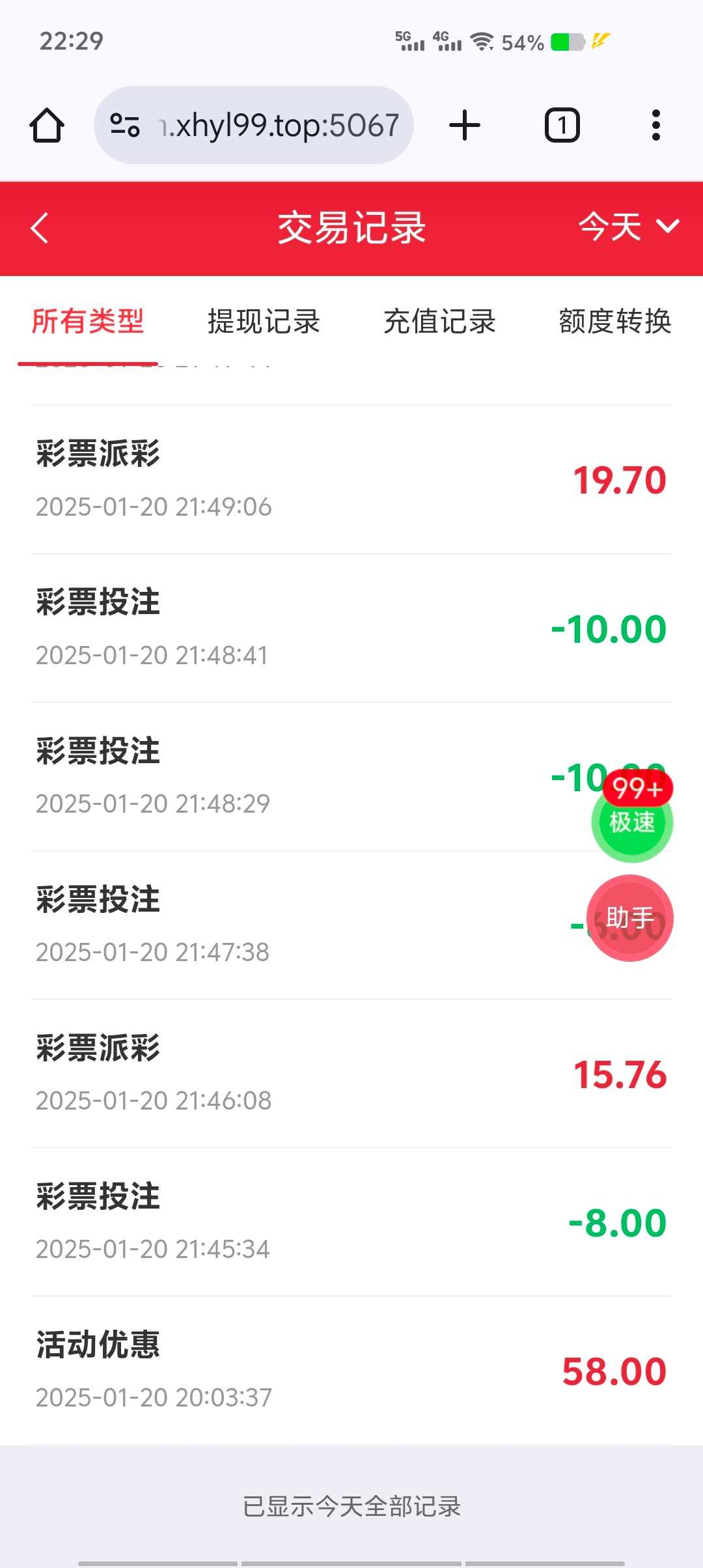This screenshot has width=703, height=1568.
Task: Open the 今天 date filter dropdown
Action: click(x=628, y=227)
